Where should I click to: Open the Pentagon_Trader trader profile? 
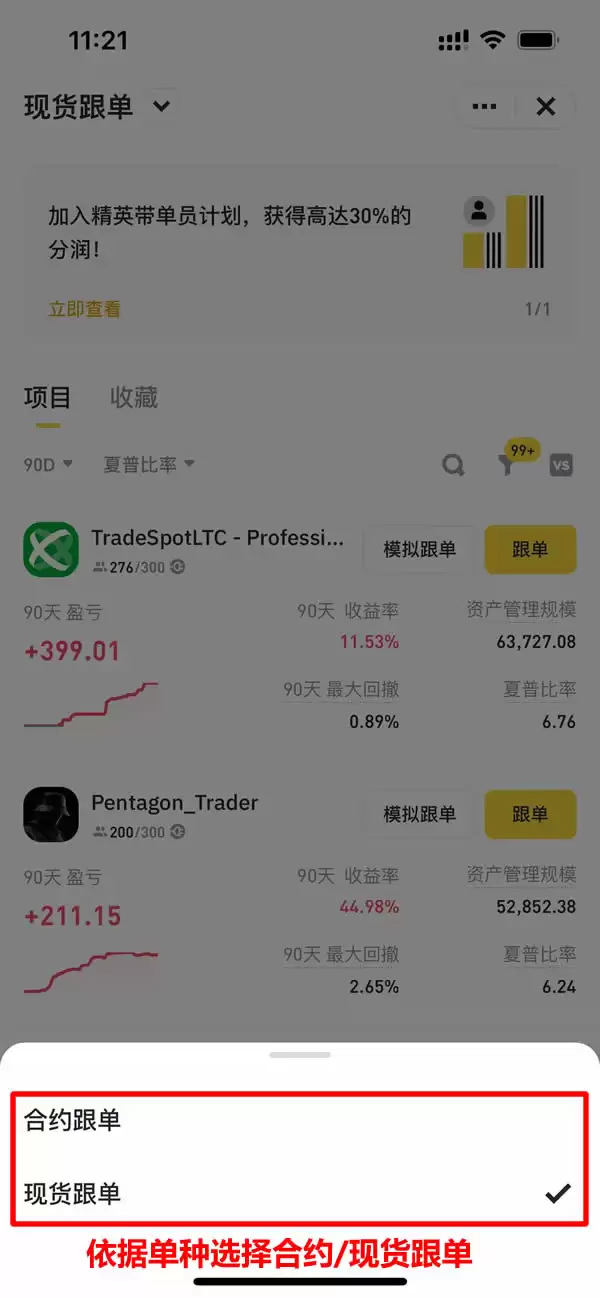coord(174,803)
